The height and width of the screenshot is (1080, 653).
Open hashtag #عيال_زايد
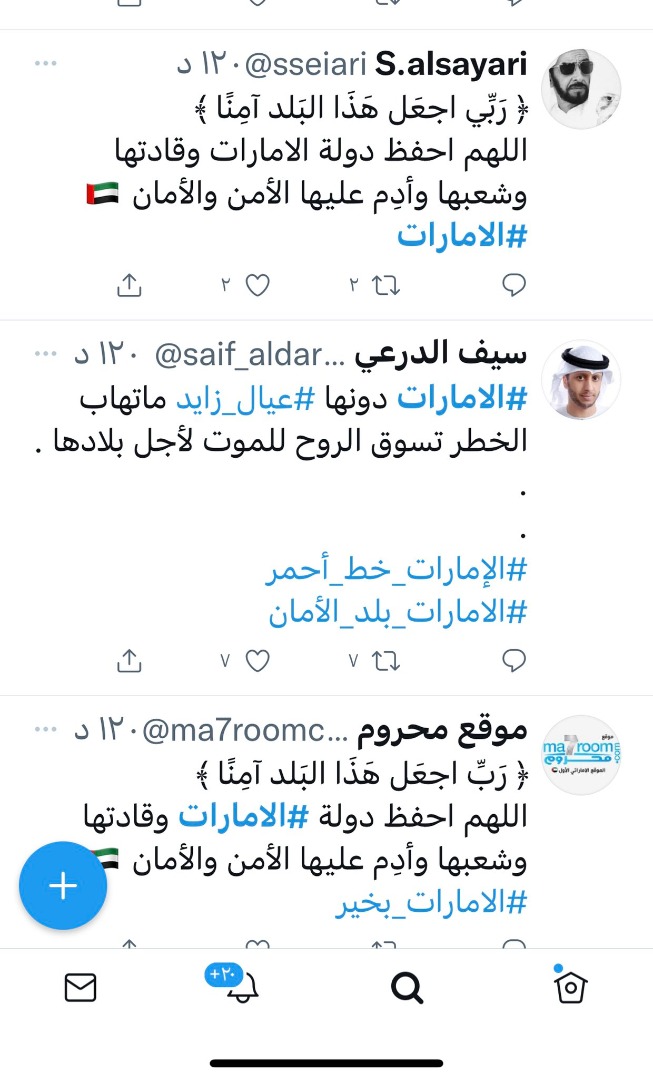tap(245, 399)
